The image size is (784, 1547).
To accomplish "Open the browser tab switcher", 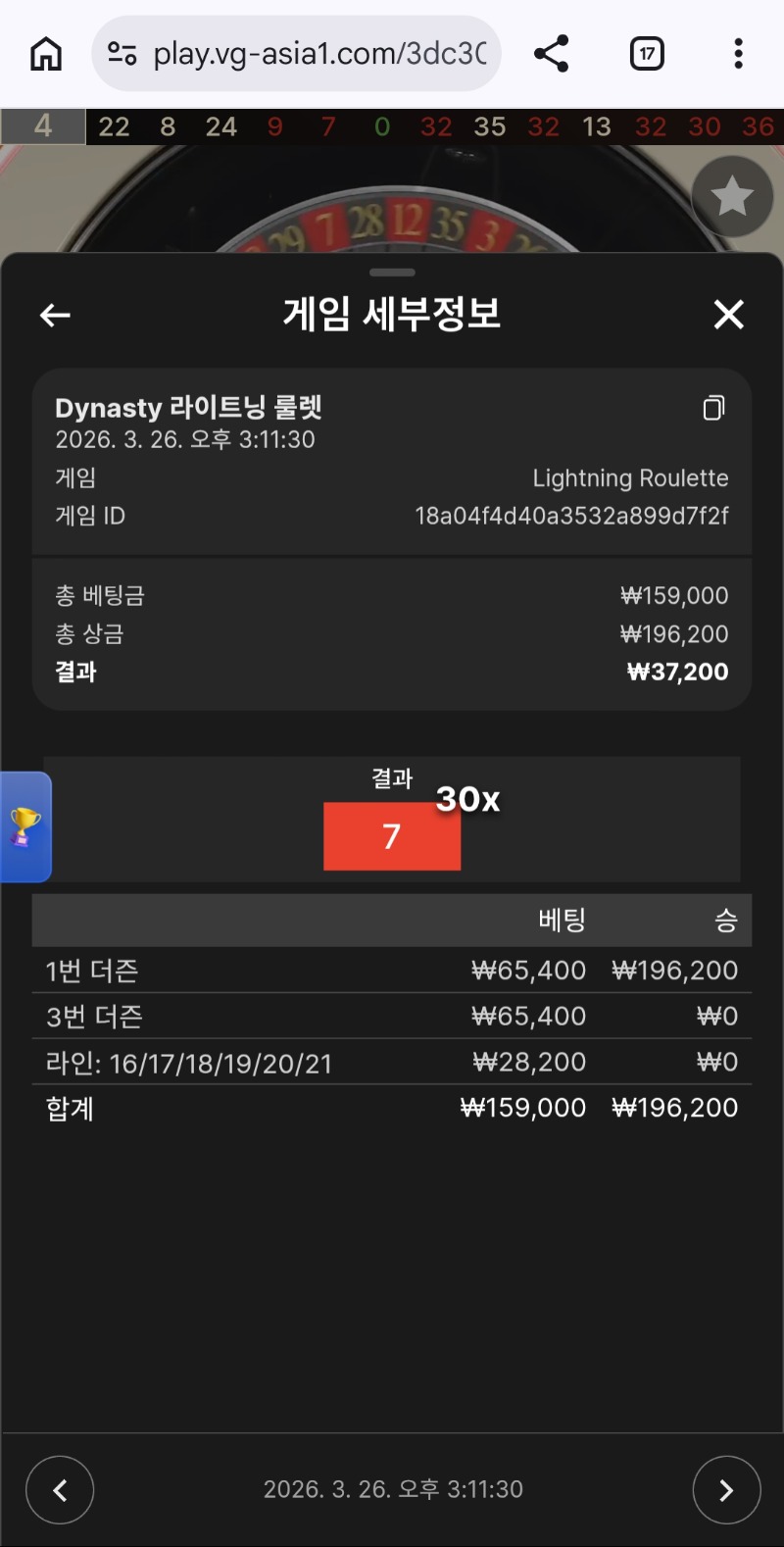I will coord(647,54).
